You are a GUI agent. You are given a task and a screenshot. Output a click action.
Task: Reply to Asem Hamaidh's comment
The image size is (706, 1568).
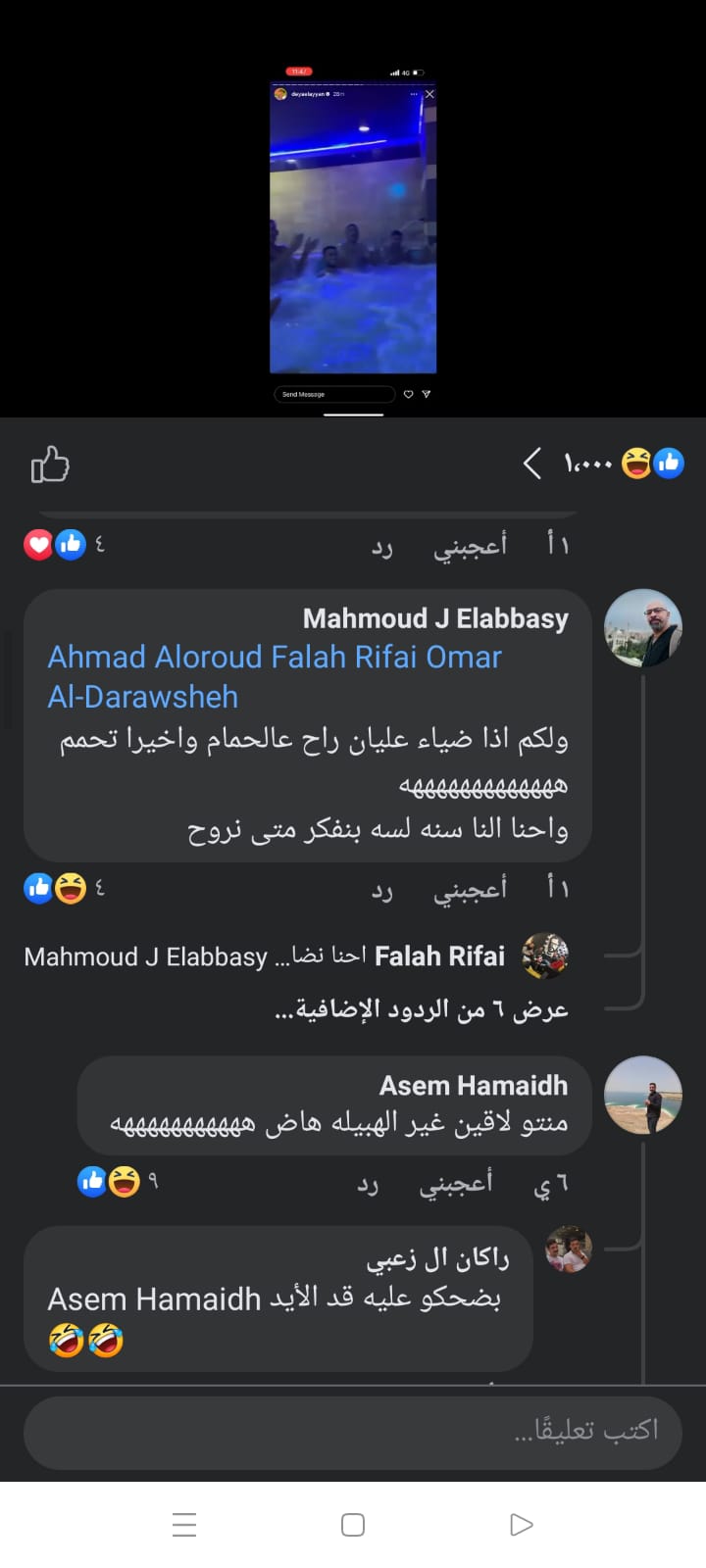click(368, 1185)
